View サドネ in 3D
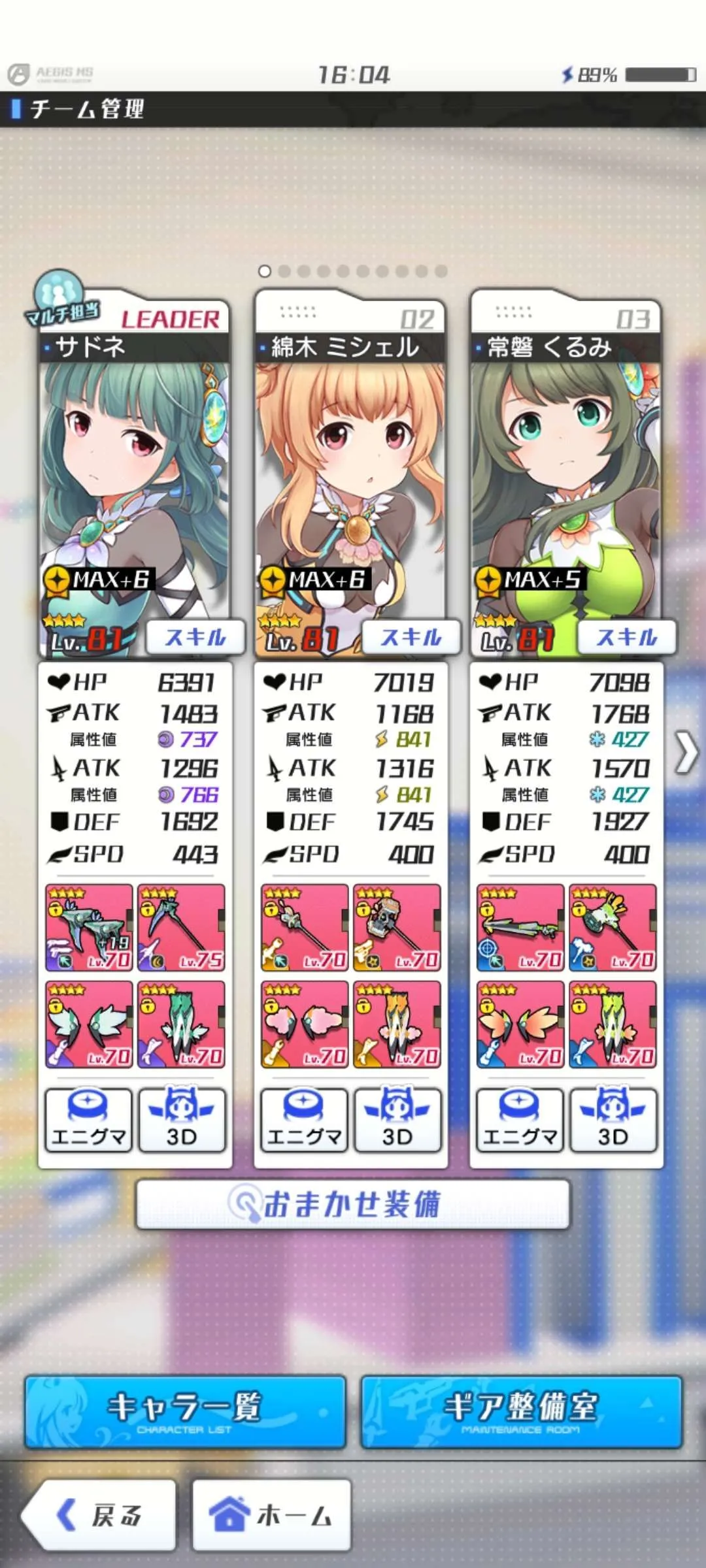Screen dimensions: 706x1568 (182, 1120)
